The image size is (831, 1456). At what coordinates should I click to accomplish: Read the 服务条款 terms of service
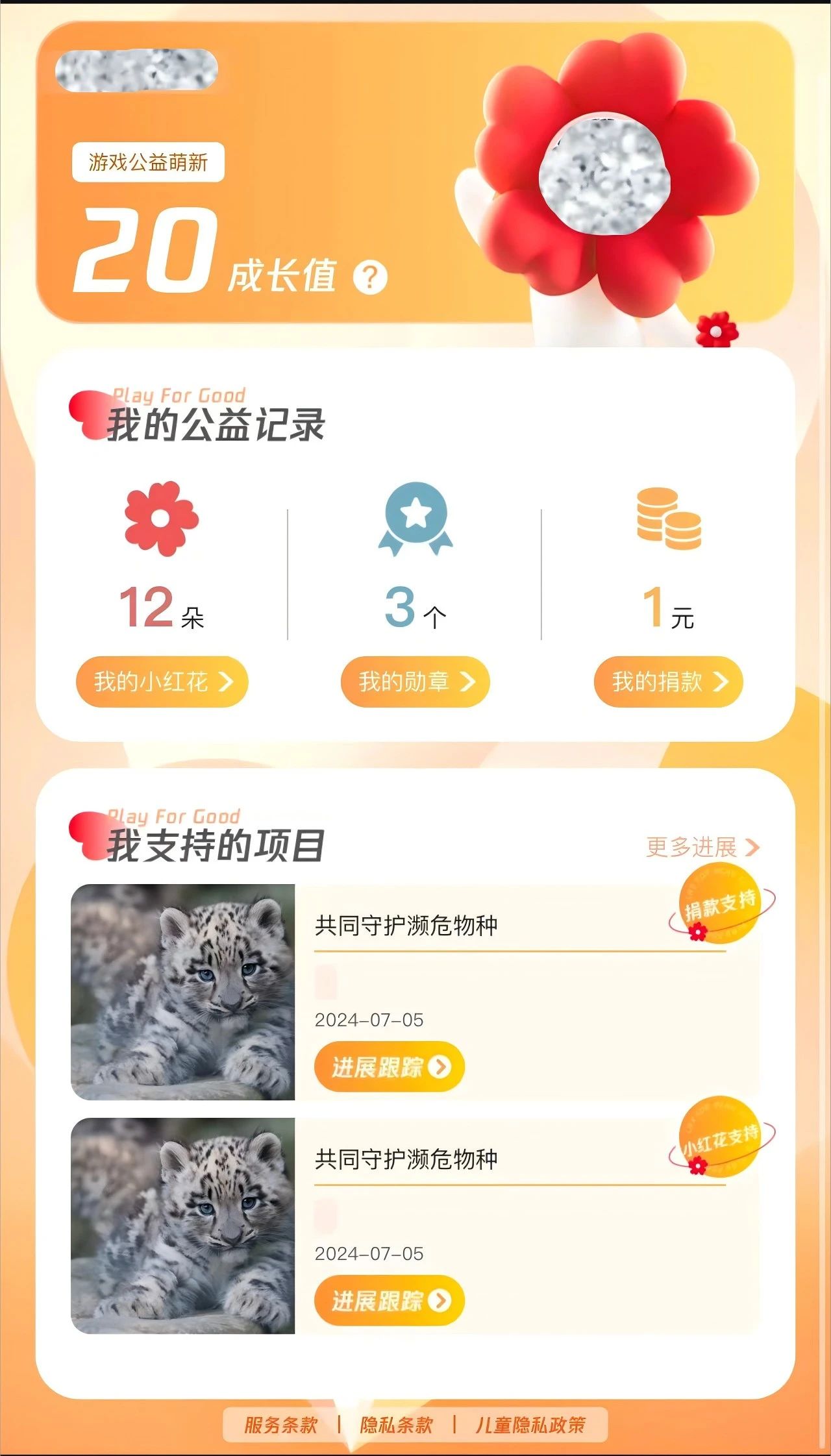[x=280, y=1425]
